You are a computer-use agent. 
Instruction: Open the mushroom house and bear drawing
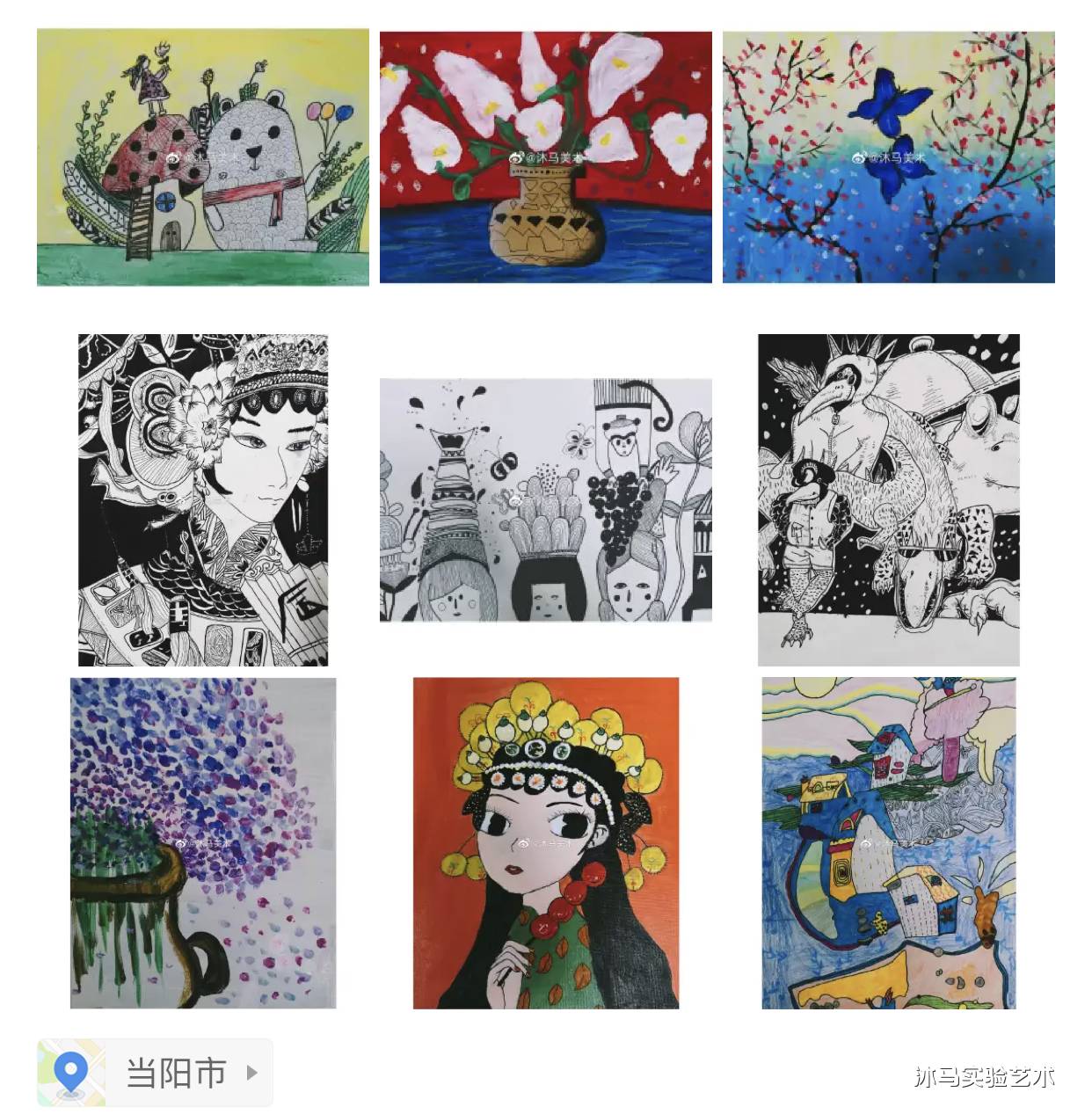pos(203,157)
